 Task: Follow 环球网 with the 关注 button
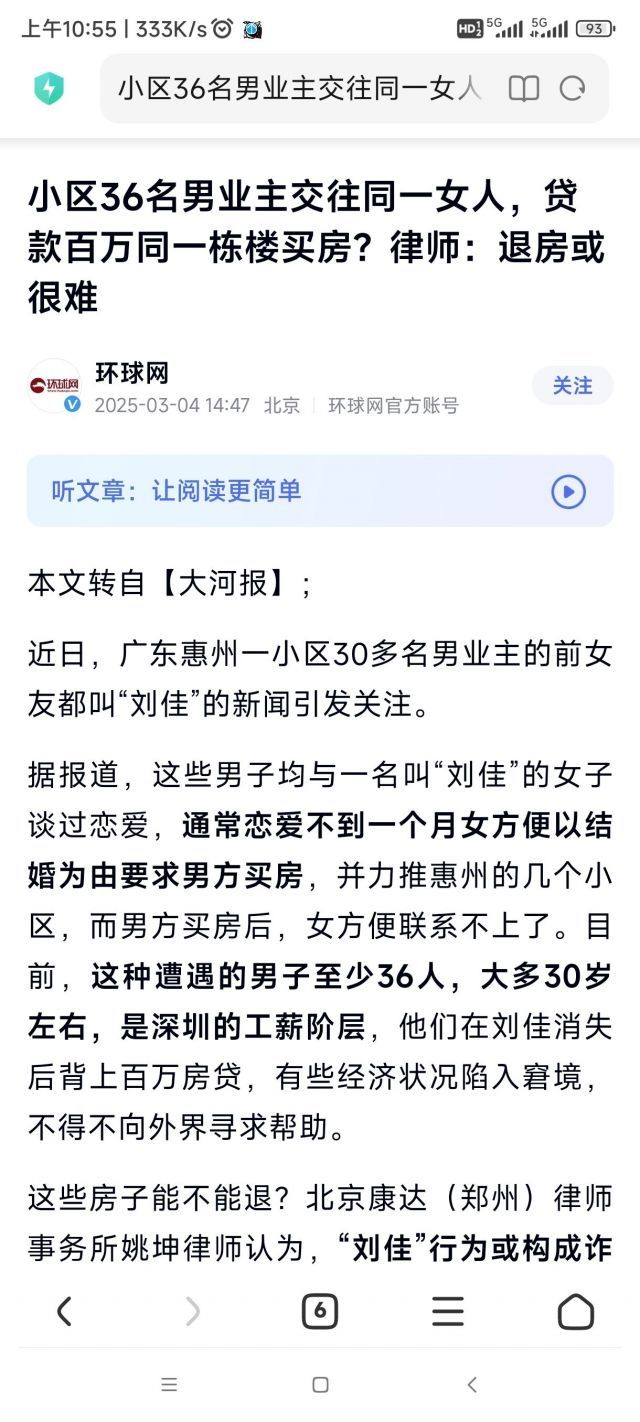(572, 386)
